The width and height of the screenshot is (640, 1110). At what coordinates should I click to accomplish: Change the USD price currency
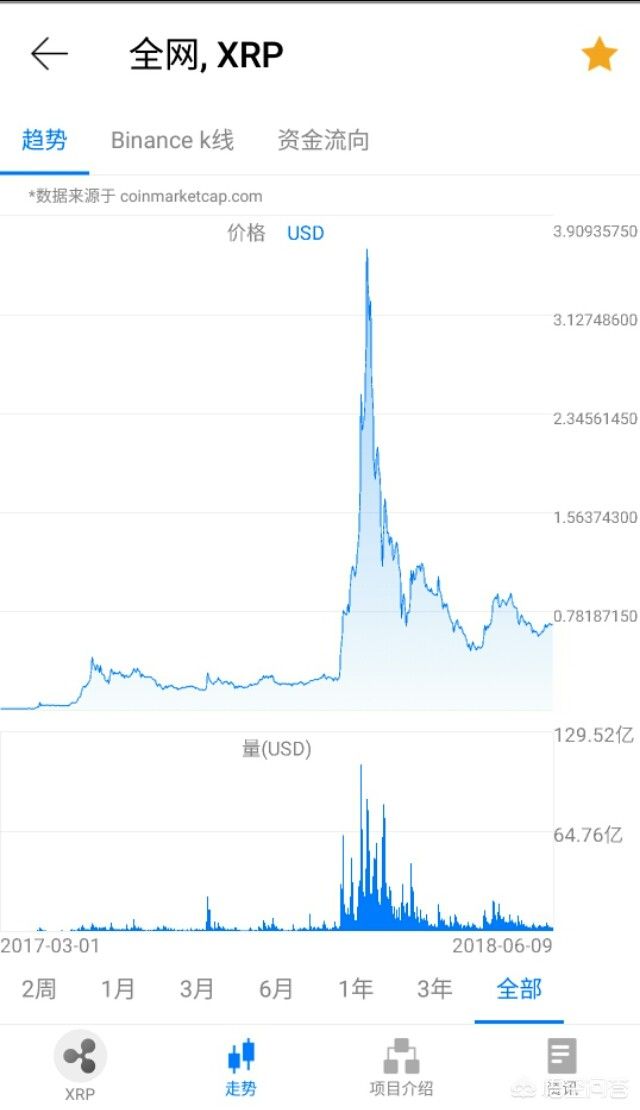(305, 233)
